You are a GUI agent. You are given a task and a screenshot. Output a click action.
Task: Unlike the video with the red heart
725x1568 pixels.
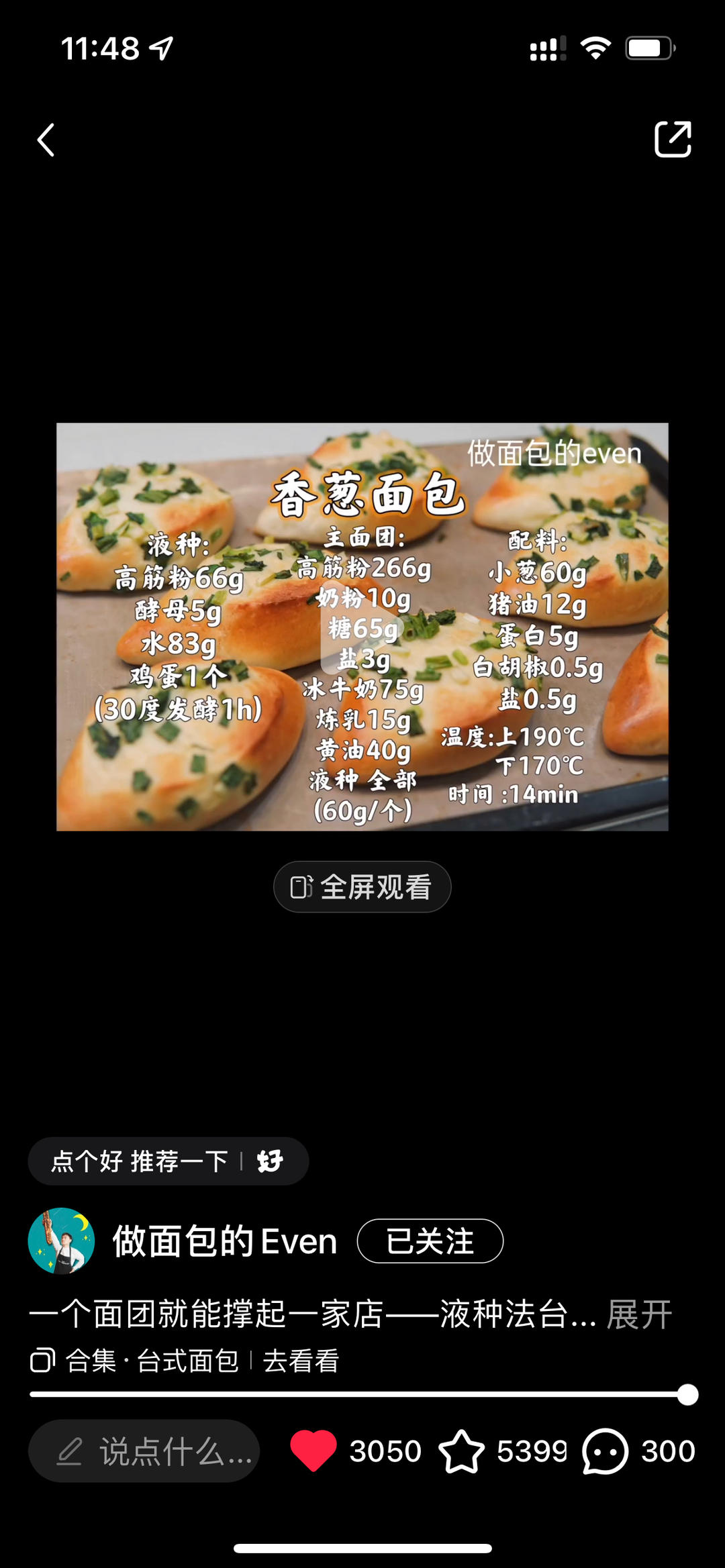tap(313, 1451)
